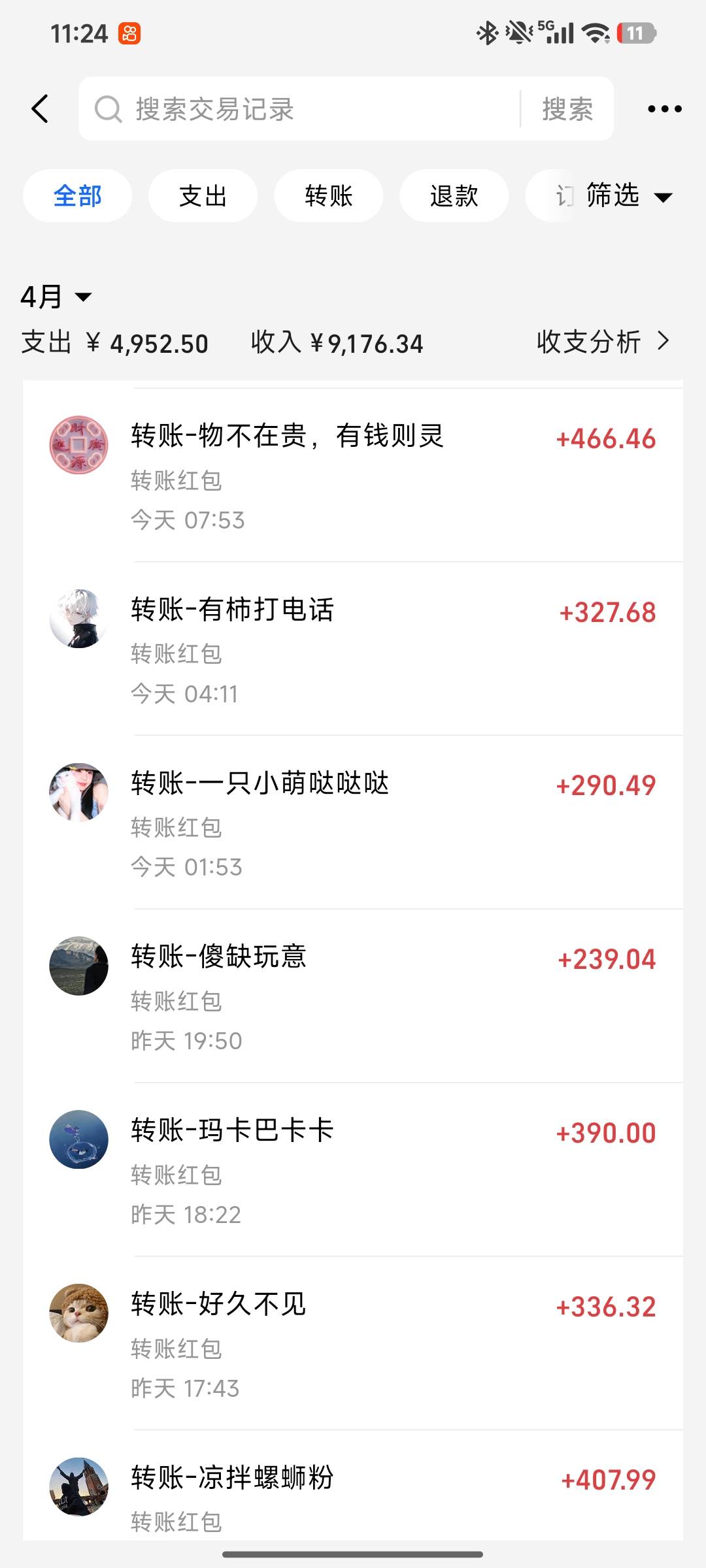Open 收支分析 details
706x1568 pixels.
point(603,342)
